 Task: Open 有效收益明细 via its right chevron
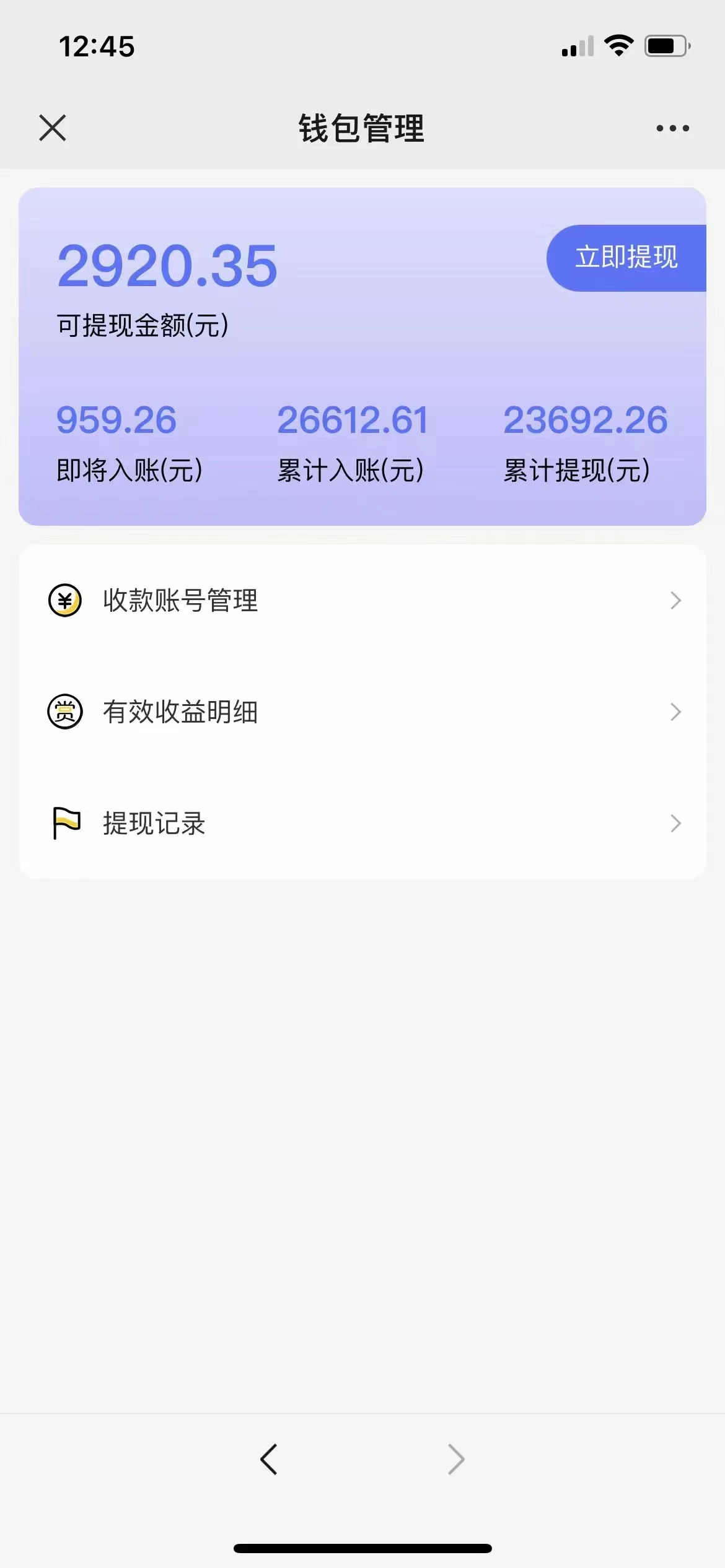(675, 712)
